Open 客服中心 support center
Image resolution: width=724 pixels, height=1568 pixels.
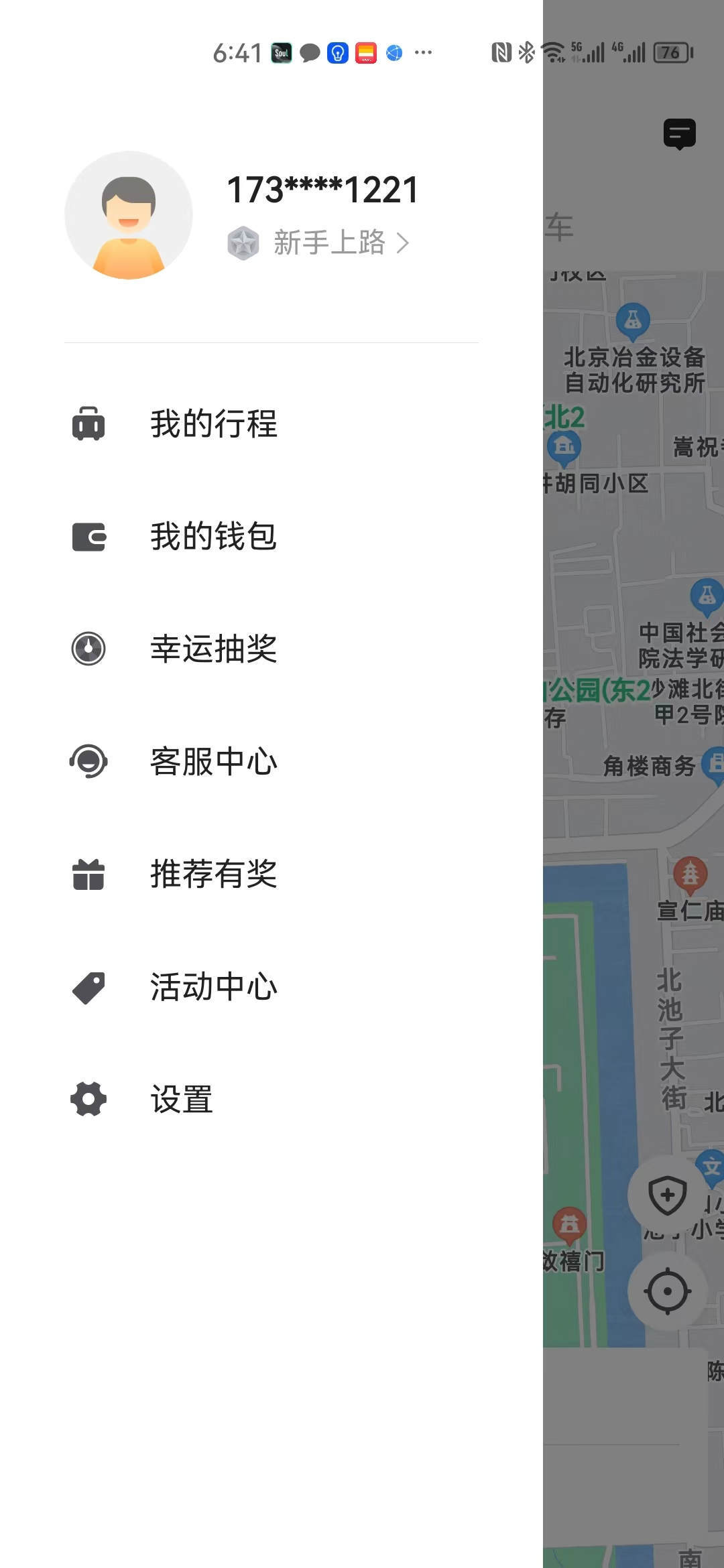[x=213, y=760]
